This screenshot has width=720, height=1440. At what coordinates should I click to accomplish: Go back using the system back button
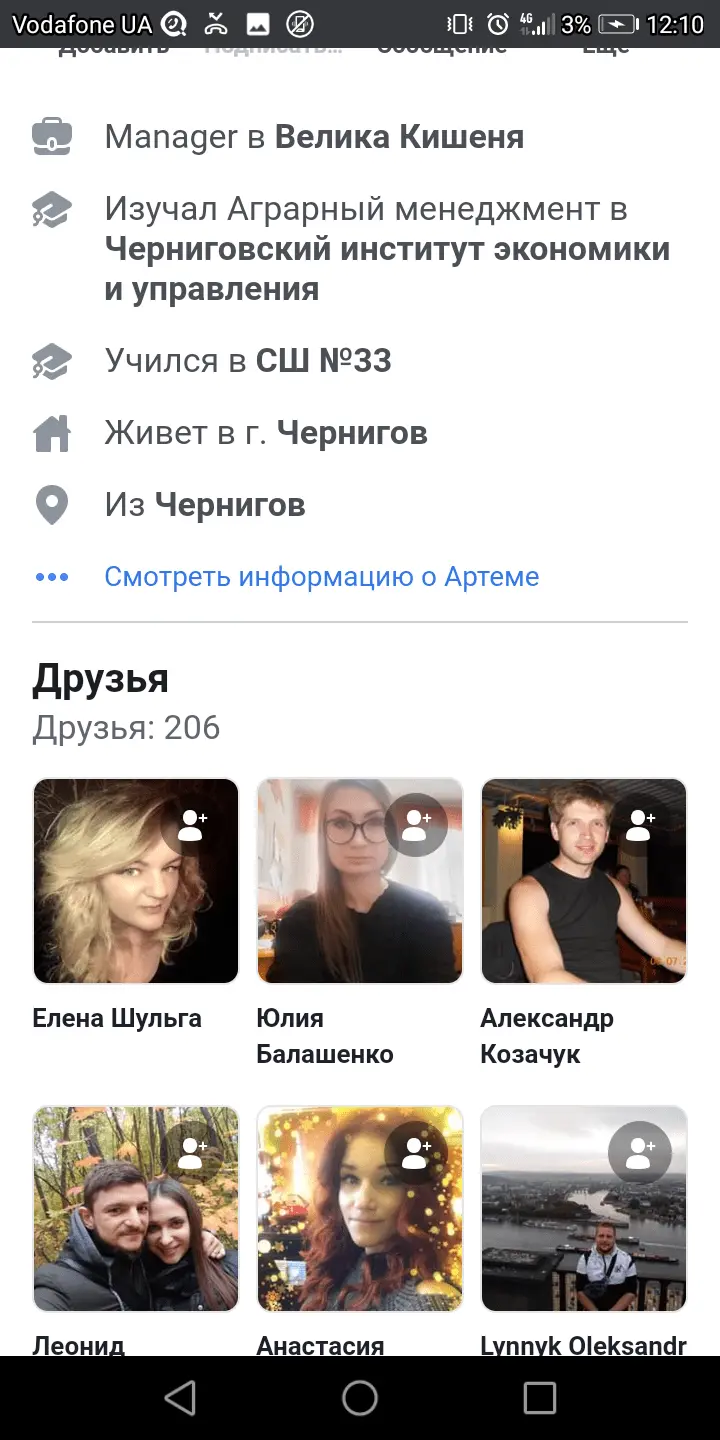tap(180, 1398)
